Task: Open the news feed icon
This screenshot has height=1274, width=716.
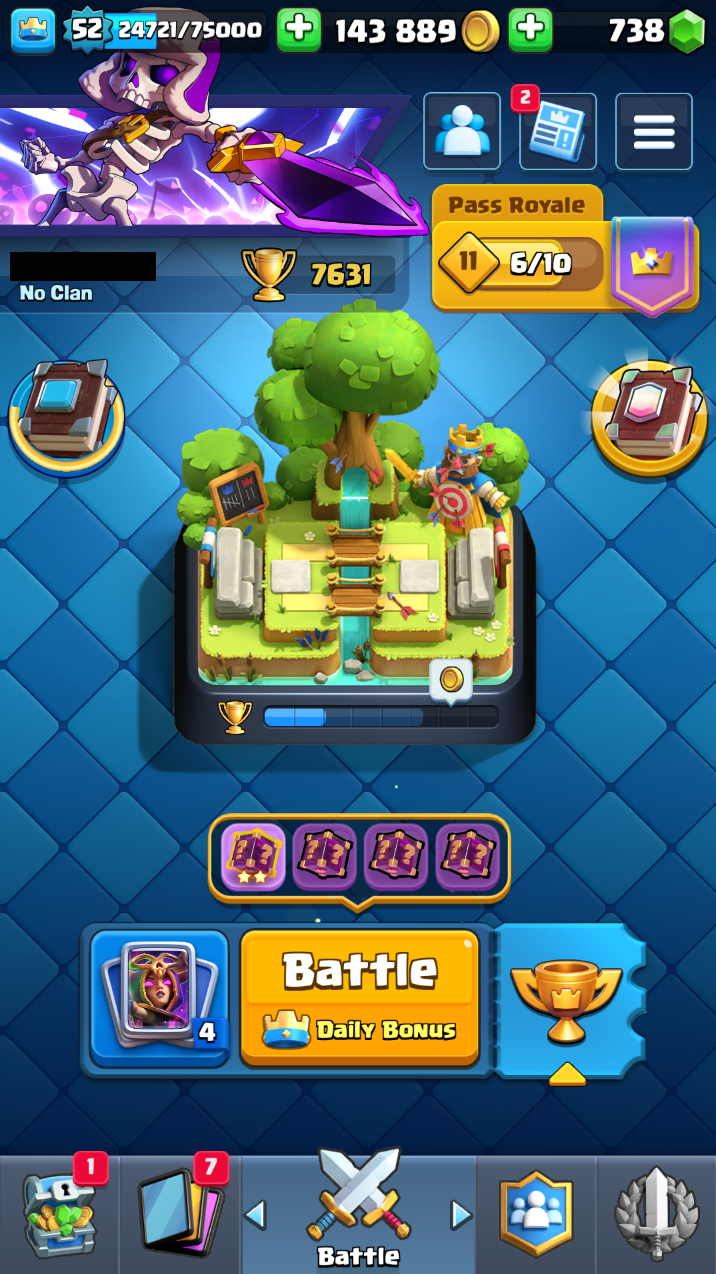Action: [x=557, y=131]
